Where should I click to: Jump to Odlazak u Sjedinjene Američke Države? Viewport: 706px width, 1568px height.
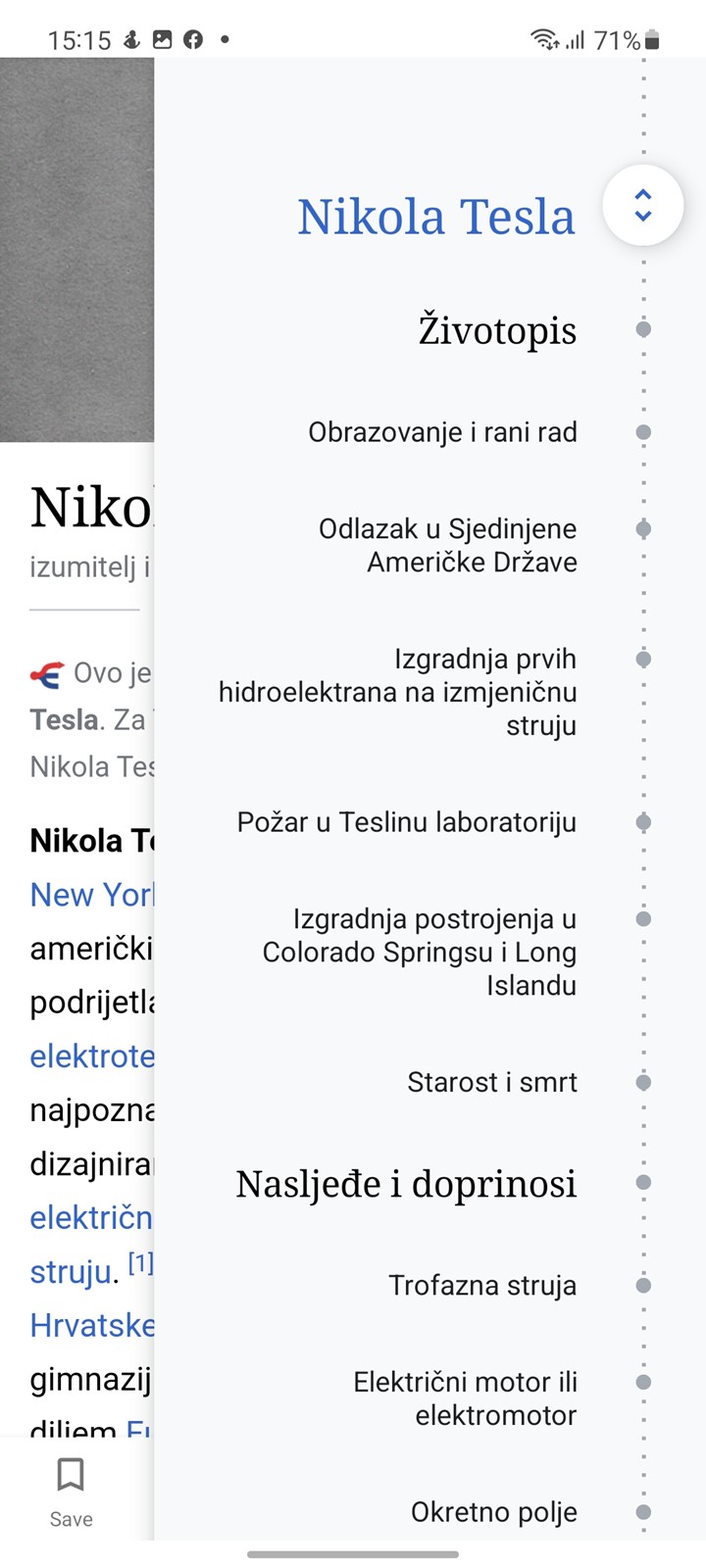click(x=447, y=545)
